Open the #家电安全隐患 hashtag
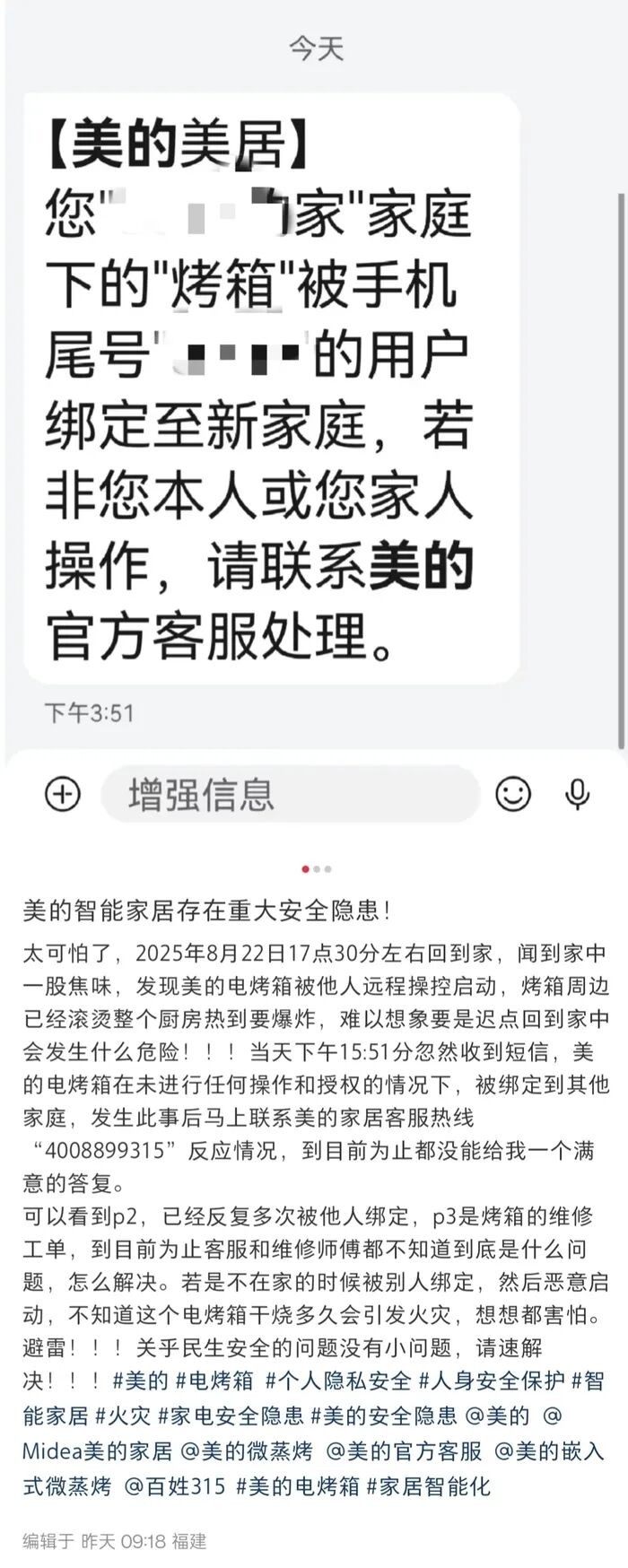The image size is (628, 1568). coord(231,1416)
